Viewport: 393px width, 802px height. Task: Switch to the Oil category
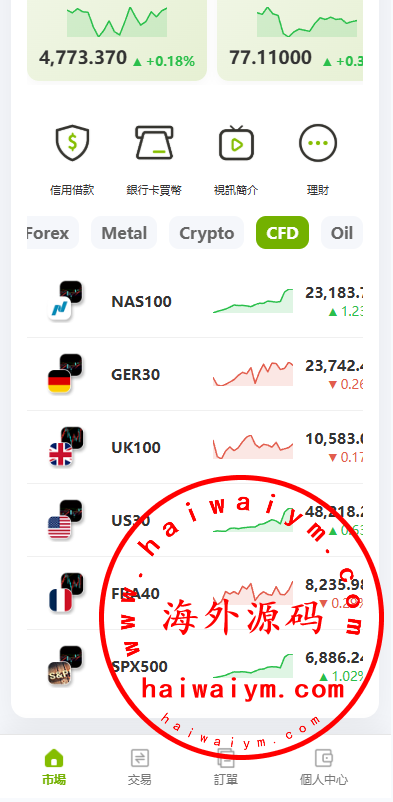[342, 233]
